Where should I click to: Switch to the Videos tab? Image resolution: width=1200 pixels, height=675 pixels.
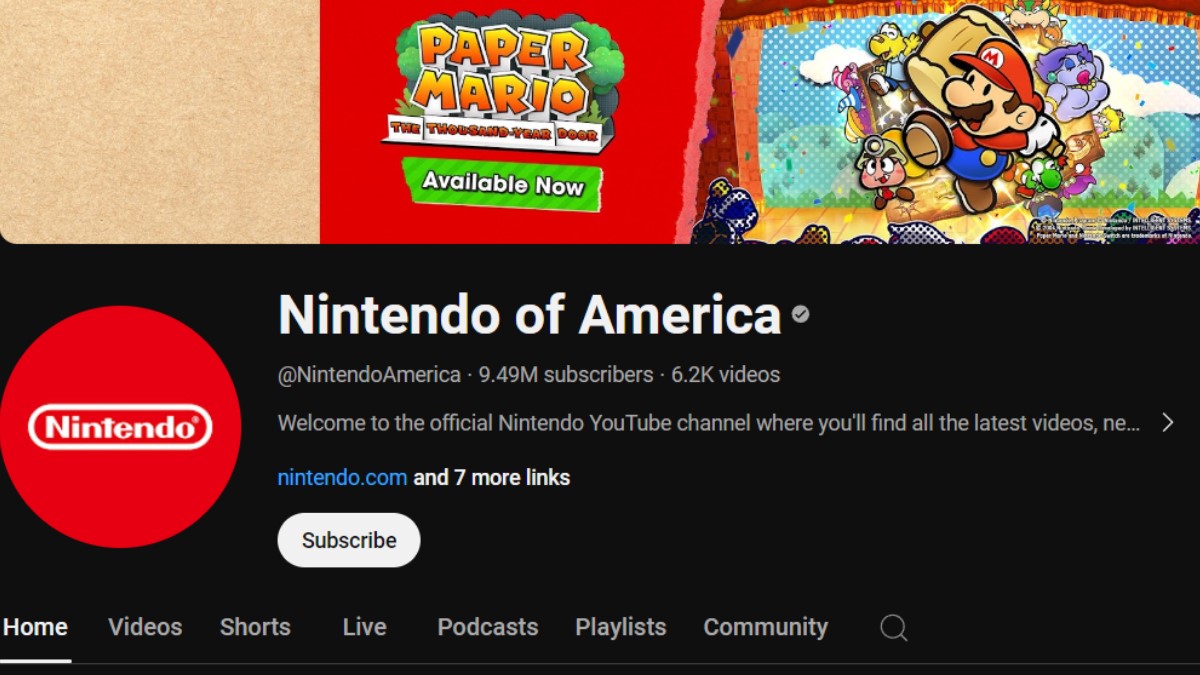click(x=145, y=627)
